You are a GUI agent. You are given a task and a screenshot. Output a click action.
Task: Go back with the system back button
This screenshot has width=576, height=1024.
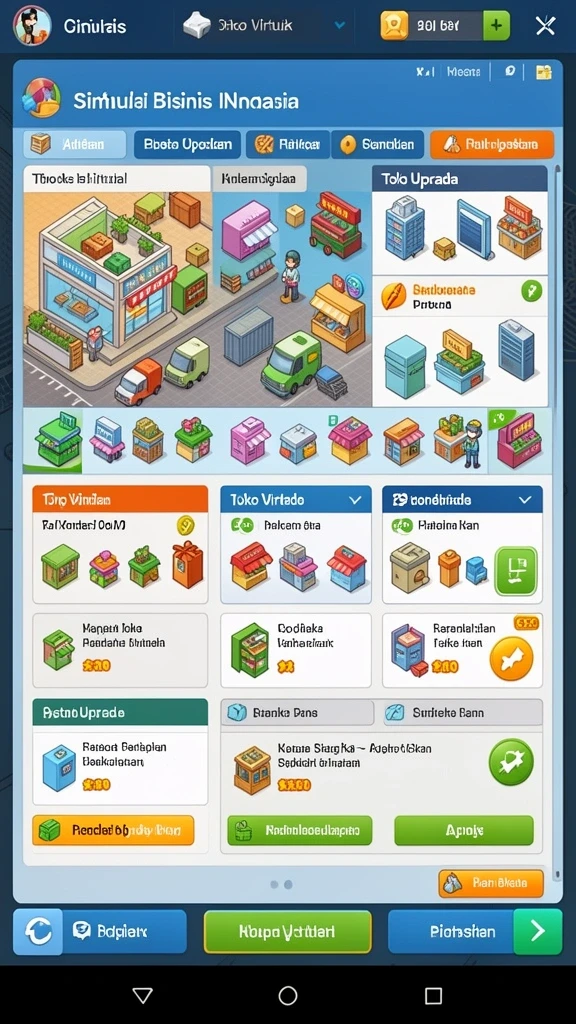(142, 995)
